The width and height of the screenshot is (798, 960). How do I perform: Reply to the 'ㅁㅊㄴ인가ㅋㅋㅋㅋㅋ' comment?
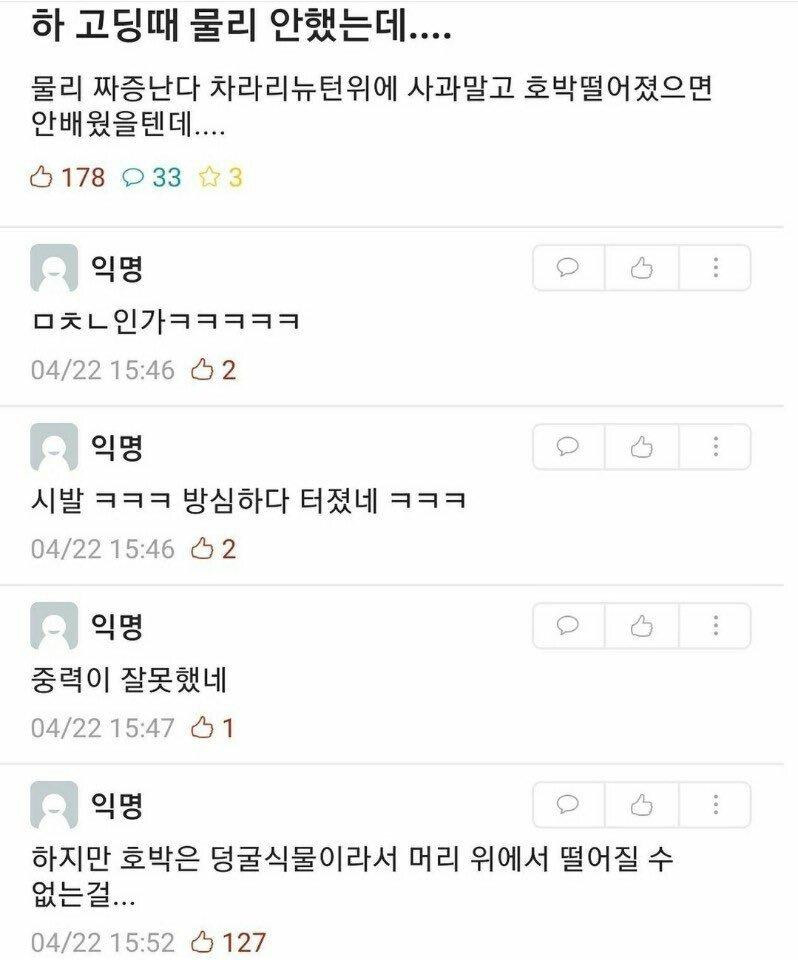tap(569, 268)
